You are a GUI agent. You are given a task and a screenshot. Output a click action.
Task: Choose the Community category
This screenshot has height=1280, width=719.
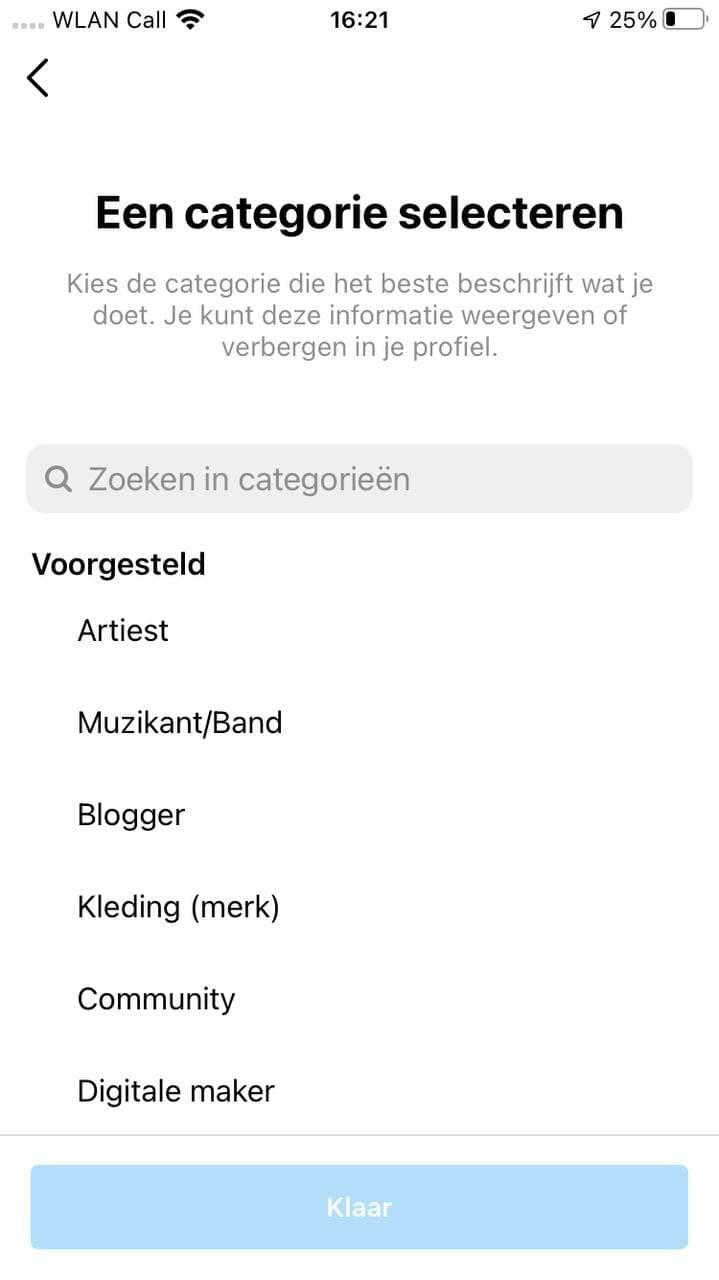(x=156, y=999)
